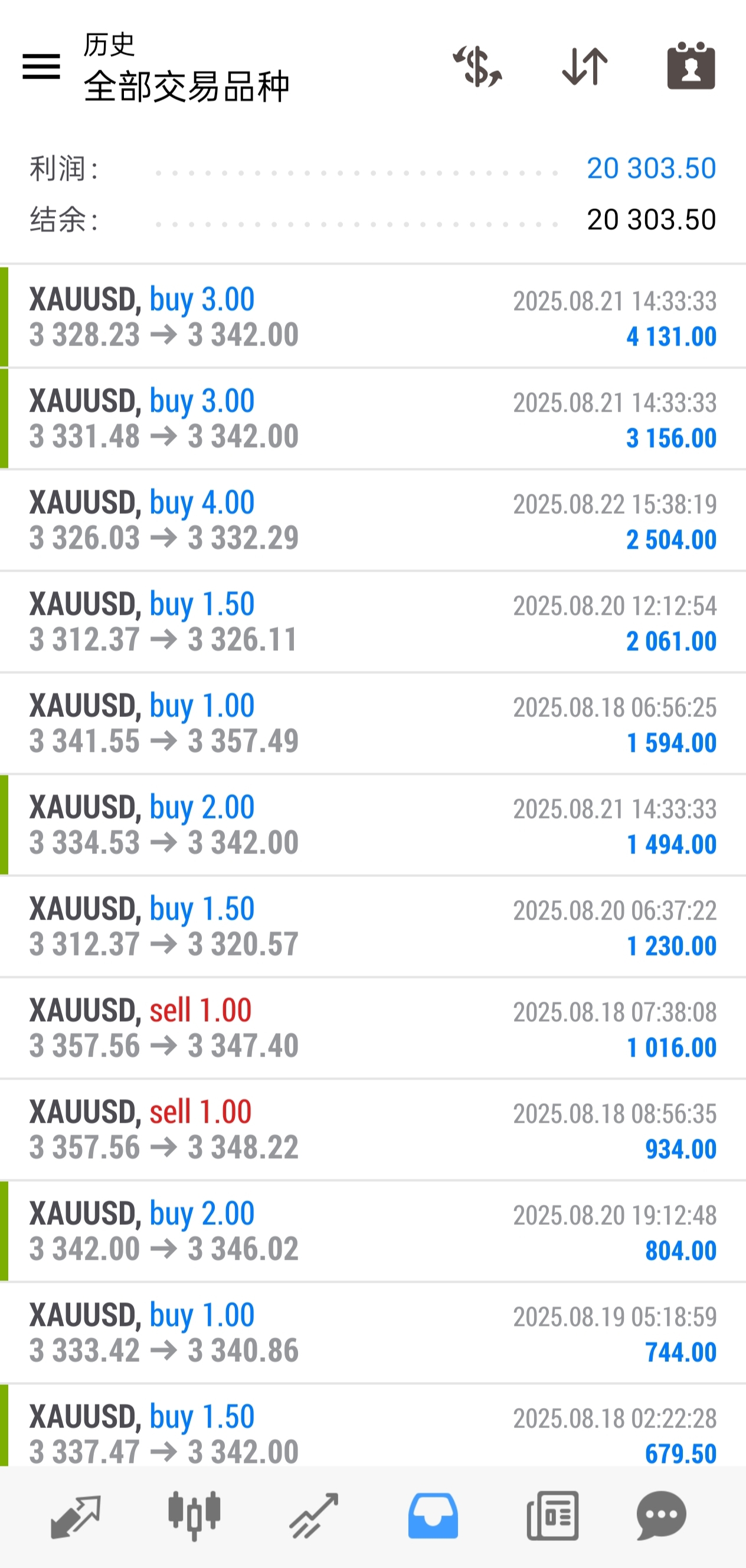The height and width of the screenshot is (1568, 746).
Task: Open the trade with profit 1 230.00
Action: (373, 927)
